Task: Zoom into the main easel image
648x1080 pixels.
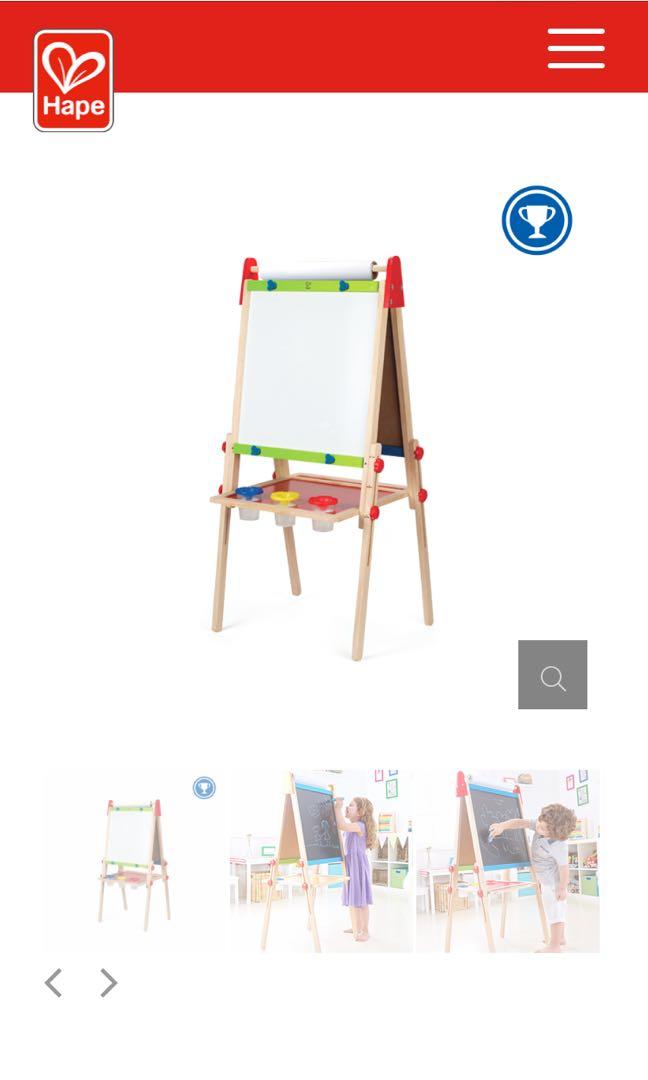Action: pyautogui.click(x=552, y=675)
